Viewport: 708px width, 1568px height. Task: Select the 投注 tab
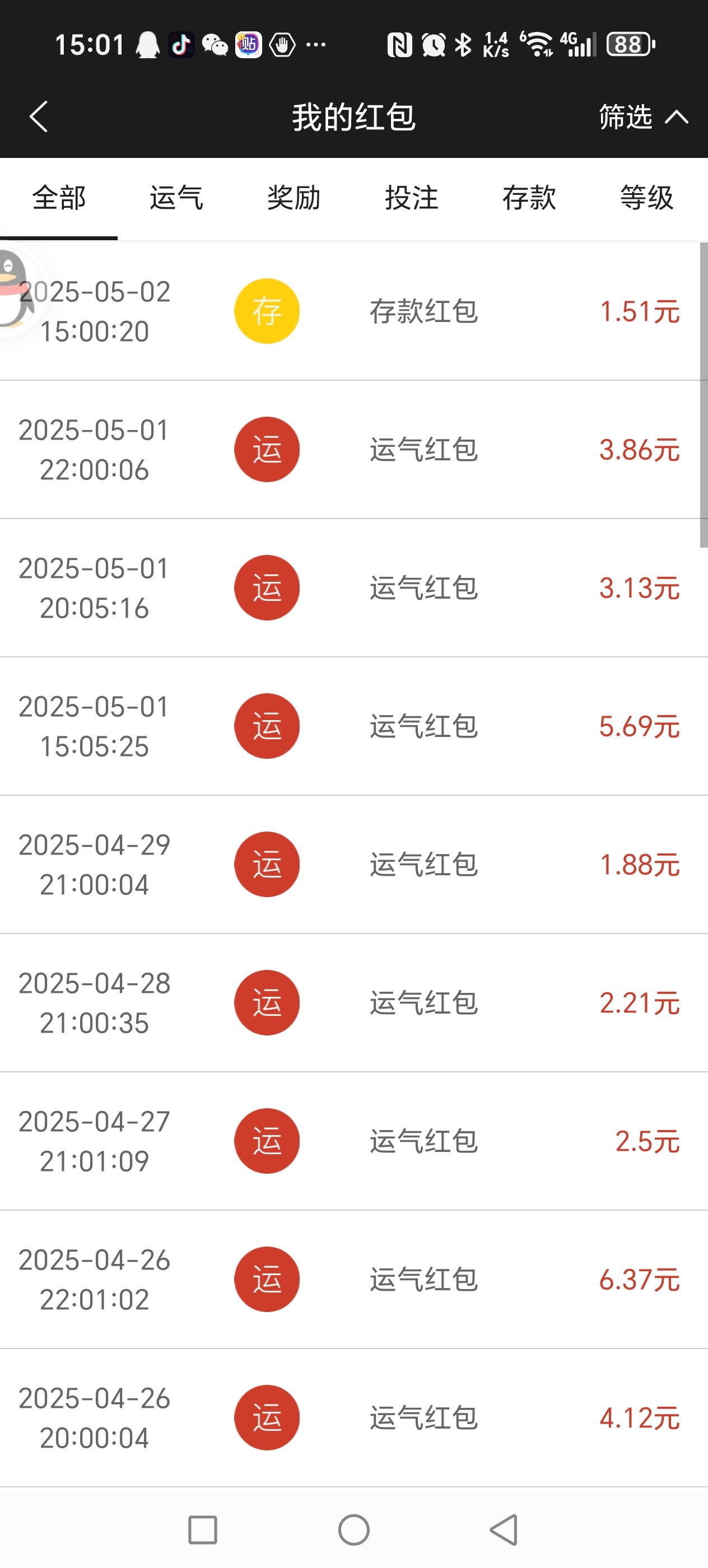click(412, 198)
